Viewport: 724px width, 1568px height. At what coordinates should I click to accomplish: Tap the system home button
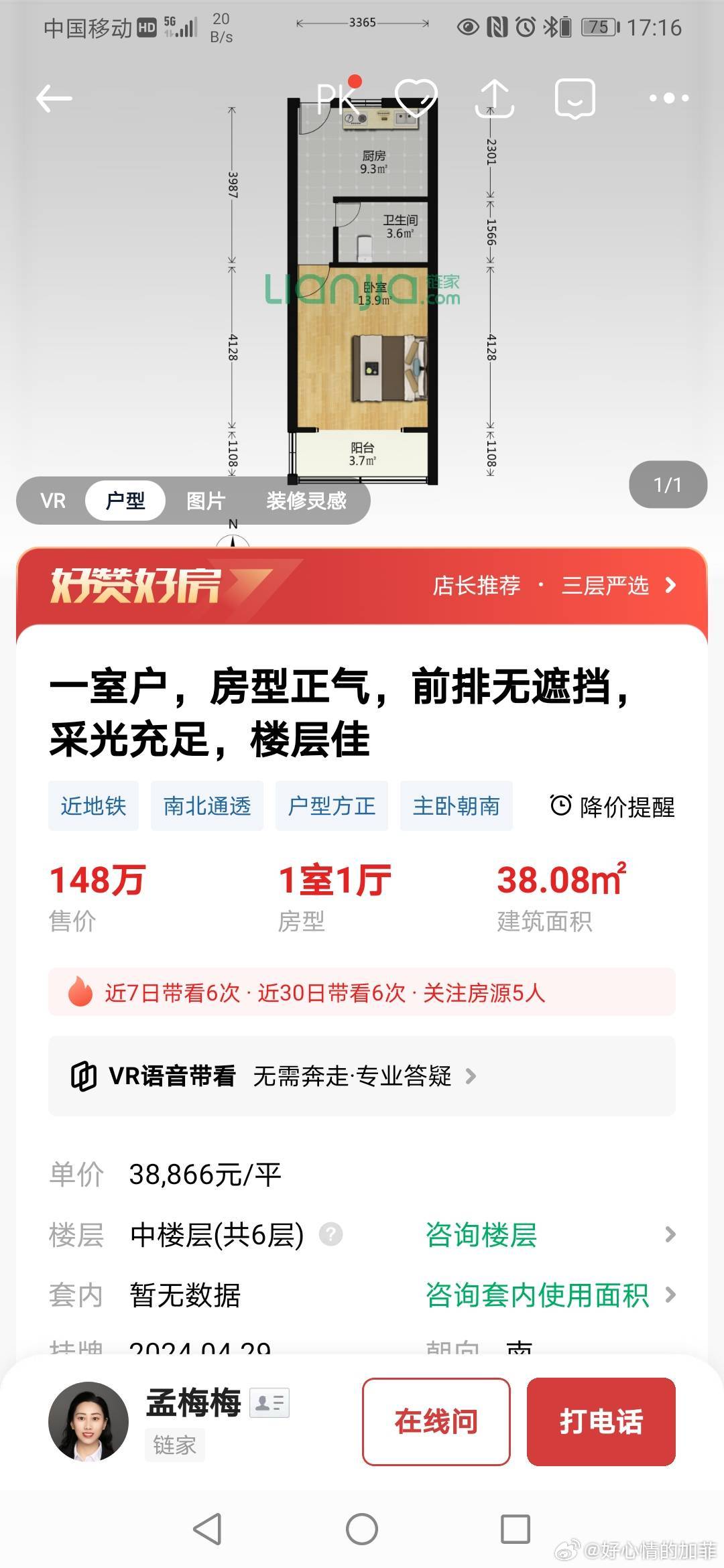362,1530
